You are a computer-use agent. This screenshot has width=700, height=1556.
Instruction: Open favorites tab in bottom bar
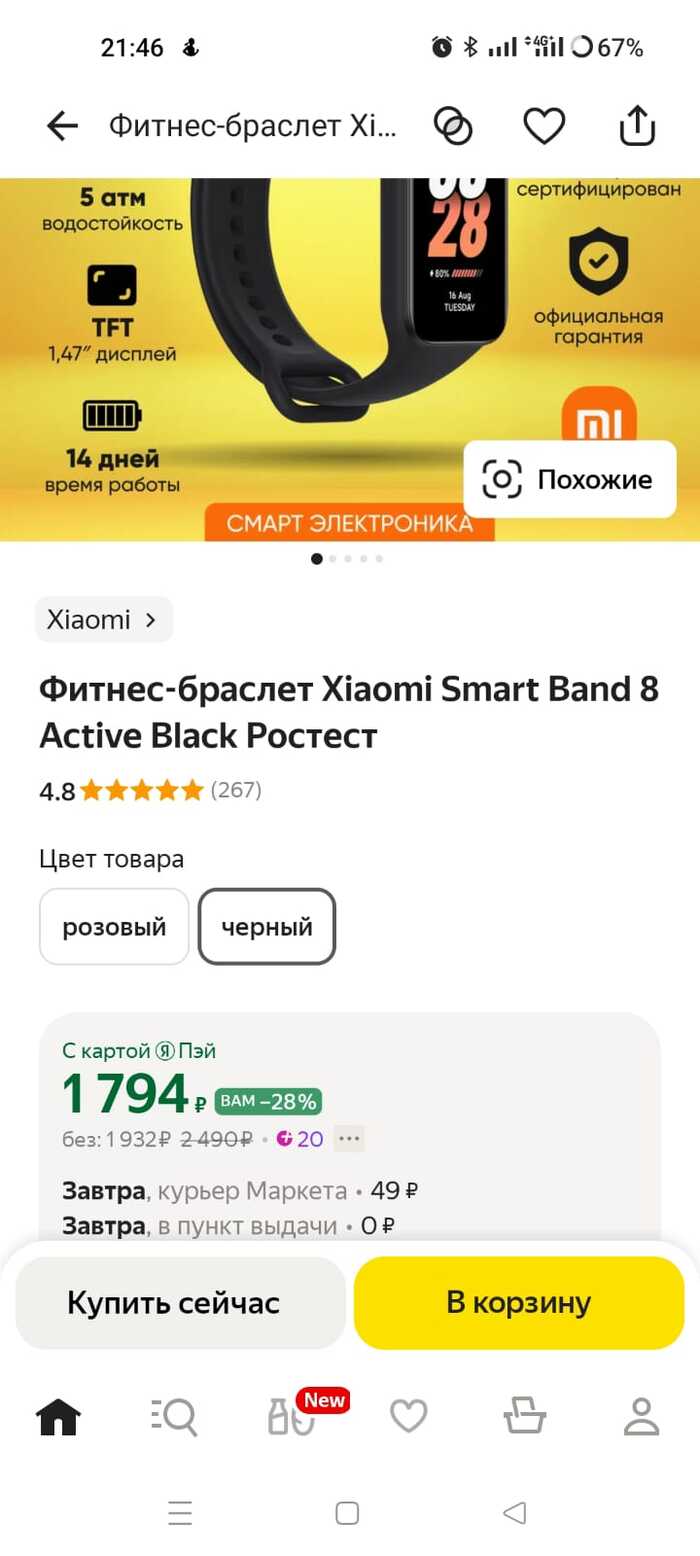coord(408,1417)
